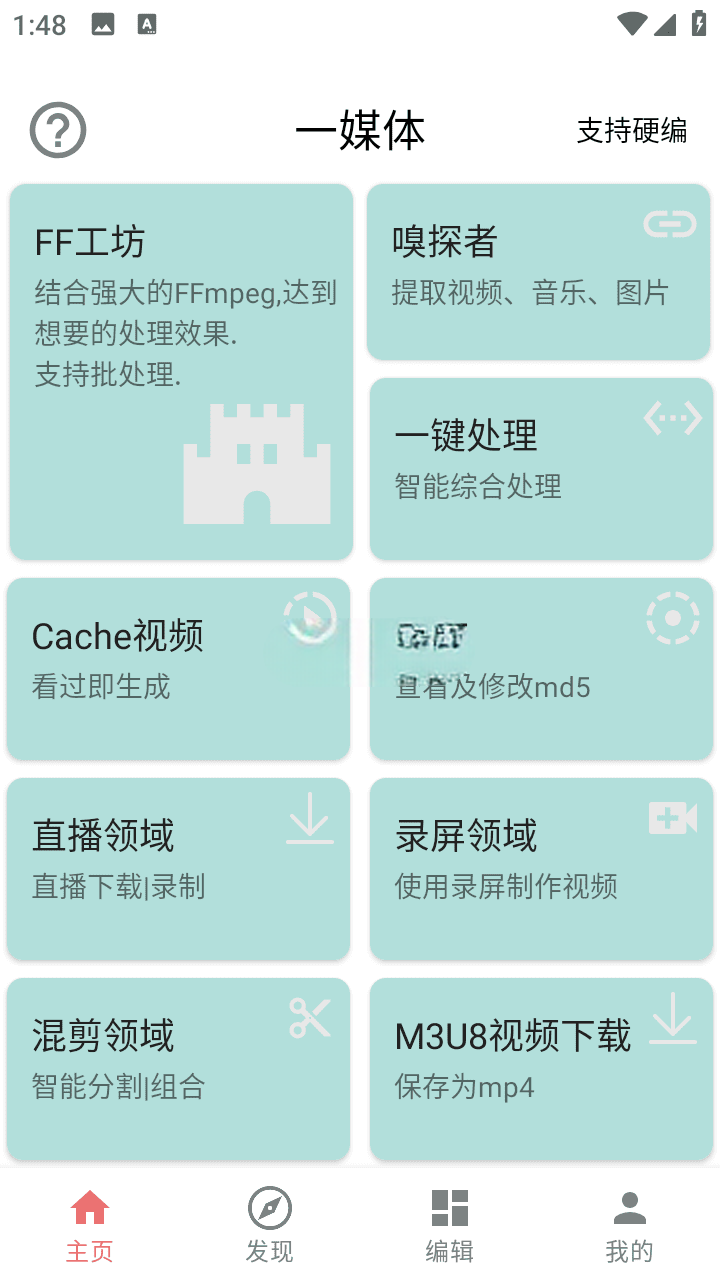Open the 嗅探者 extractor card

tap(538, 271)
